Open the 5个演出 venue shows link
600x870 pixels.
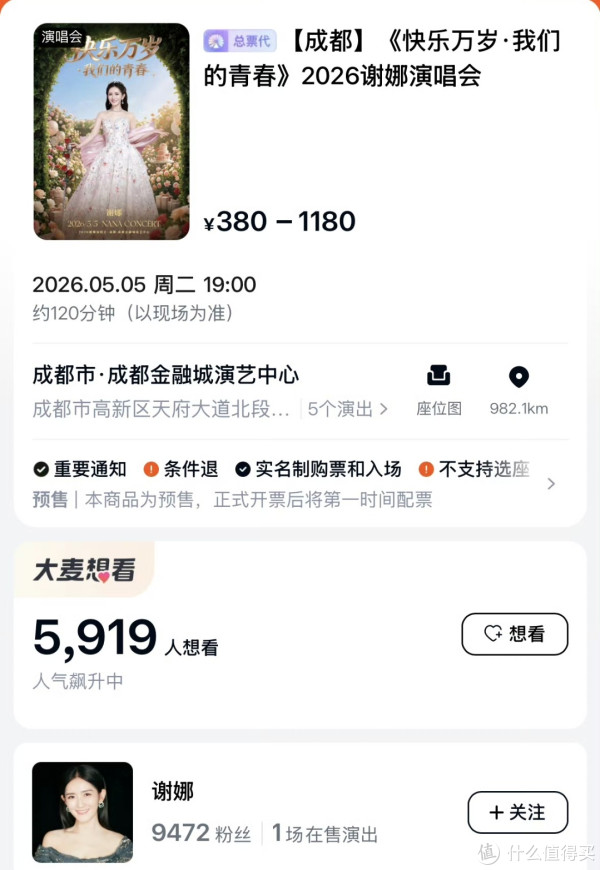[347, 408]
